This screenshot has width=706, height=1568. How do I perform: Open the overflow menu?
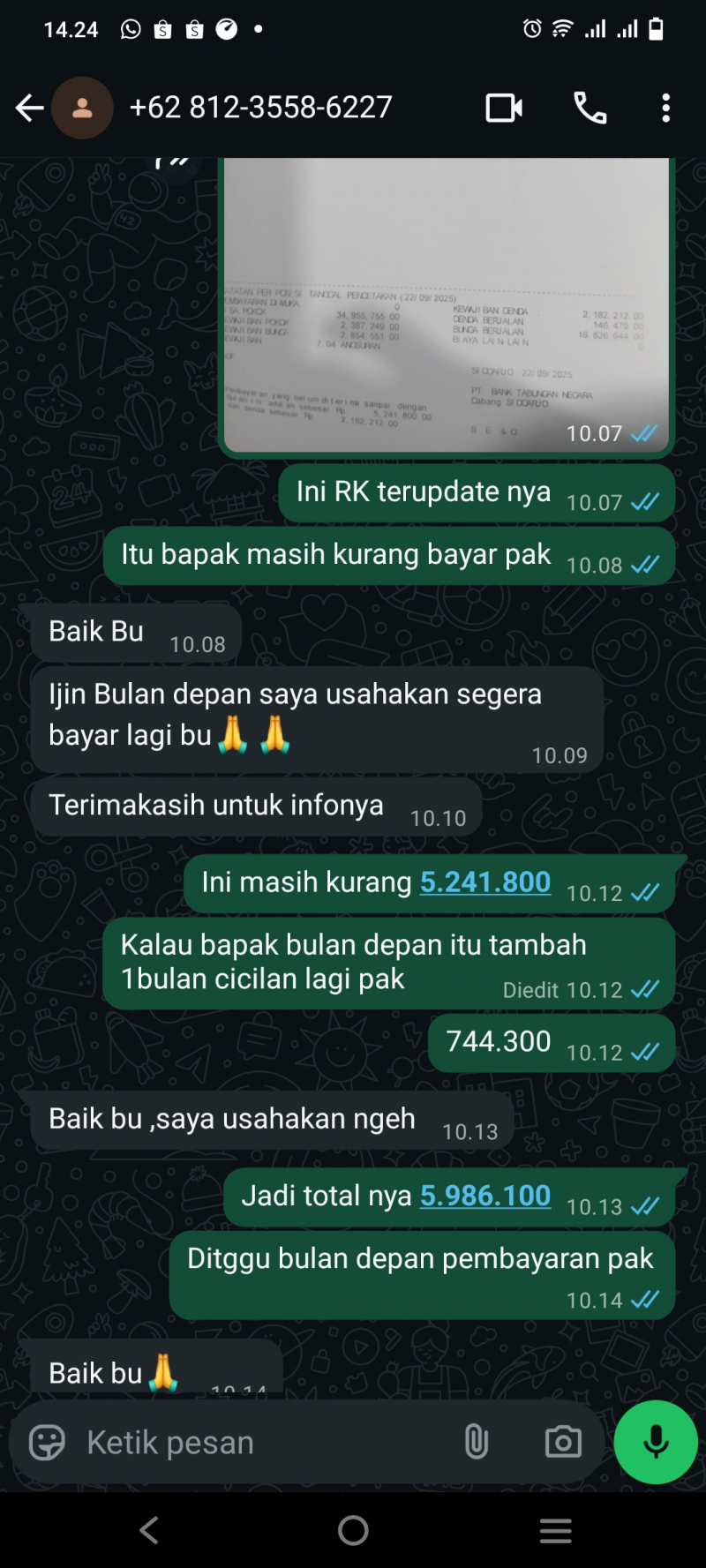[666, 108]
